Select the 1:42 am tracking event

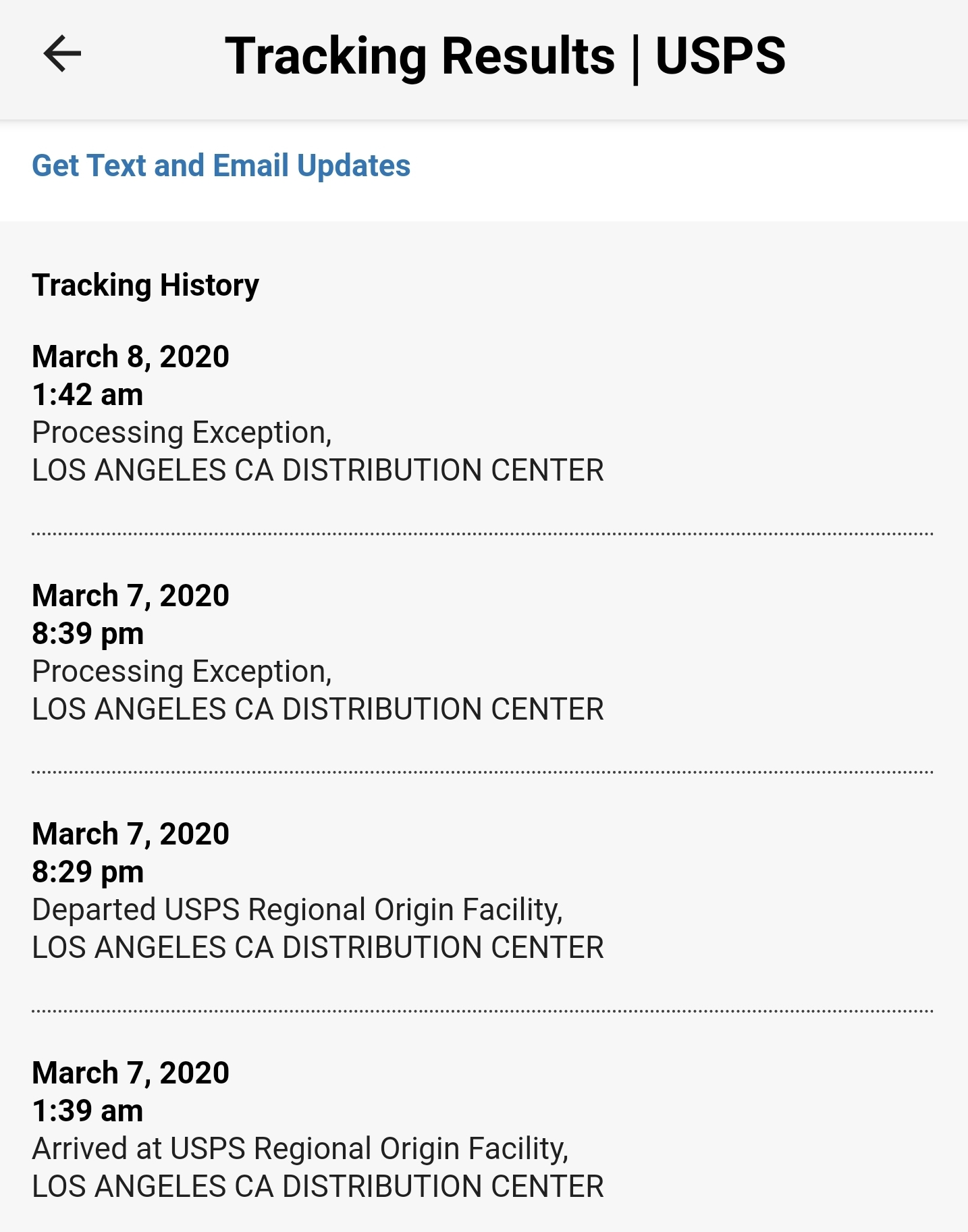[88, 395]
